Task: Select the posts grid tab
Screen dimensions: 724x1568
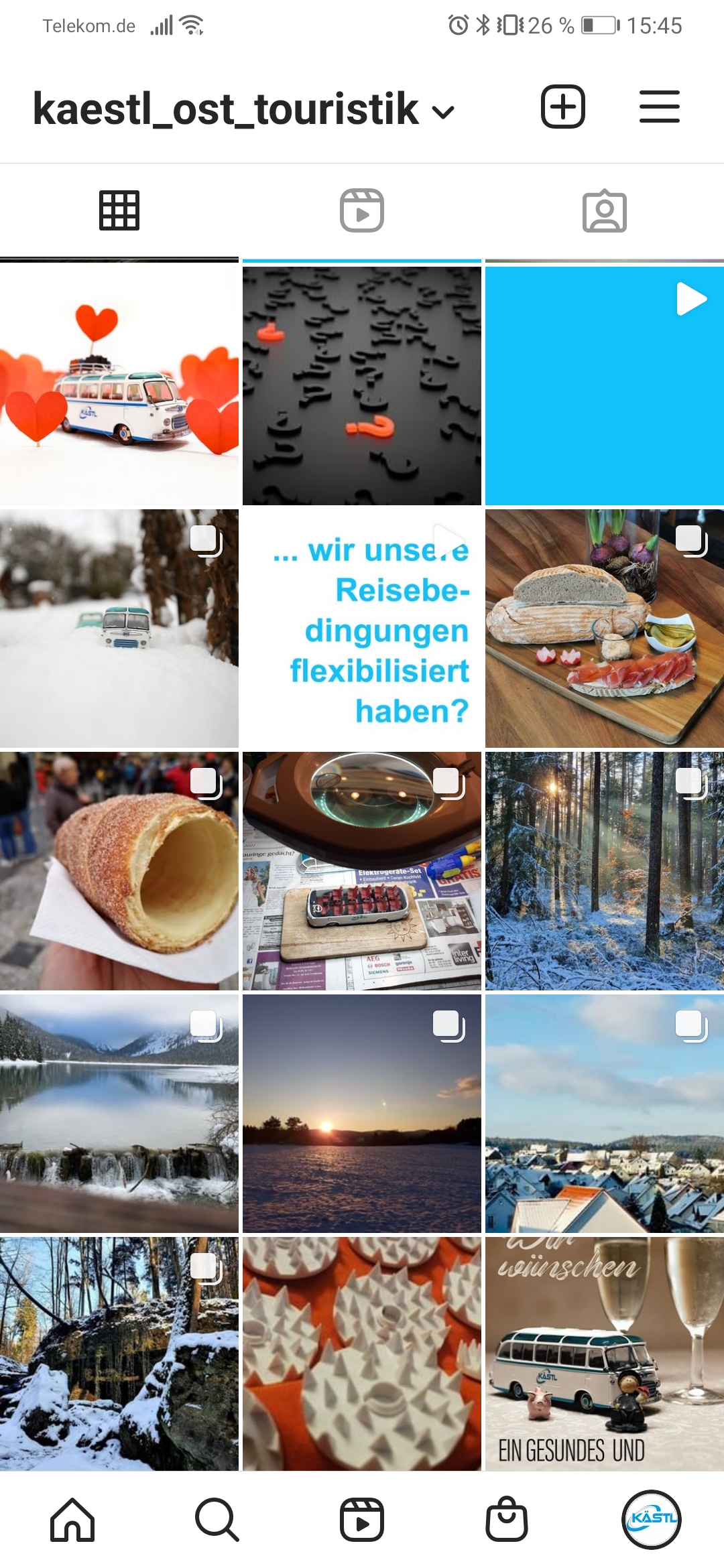Action: pyautogui.click(x=119, y=211)
